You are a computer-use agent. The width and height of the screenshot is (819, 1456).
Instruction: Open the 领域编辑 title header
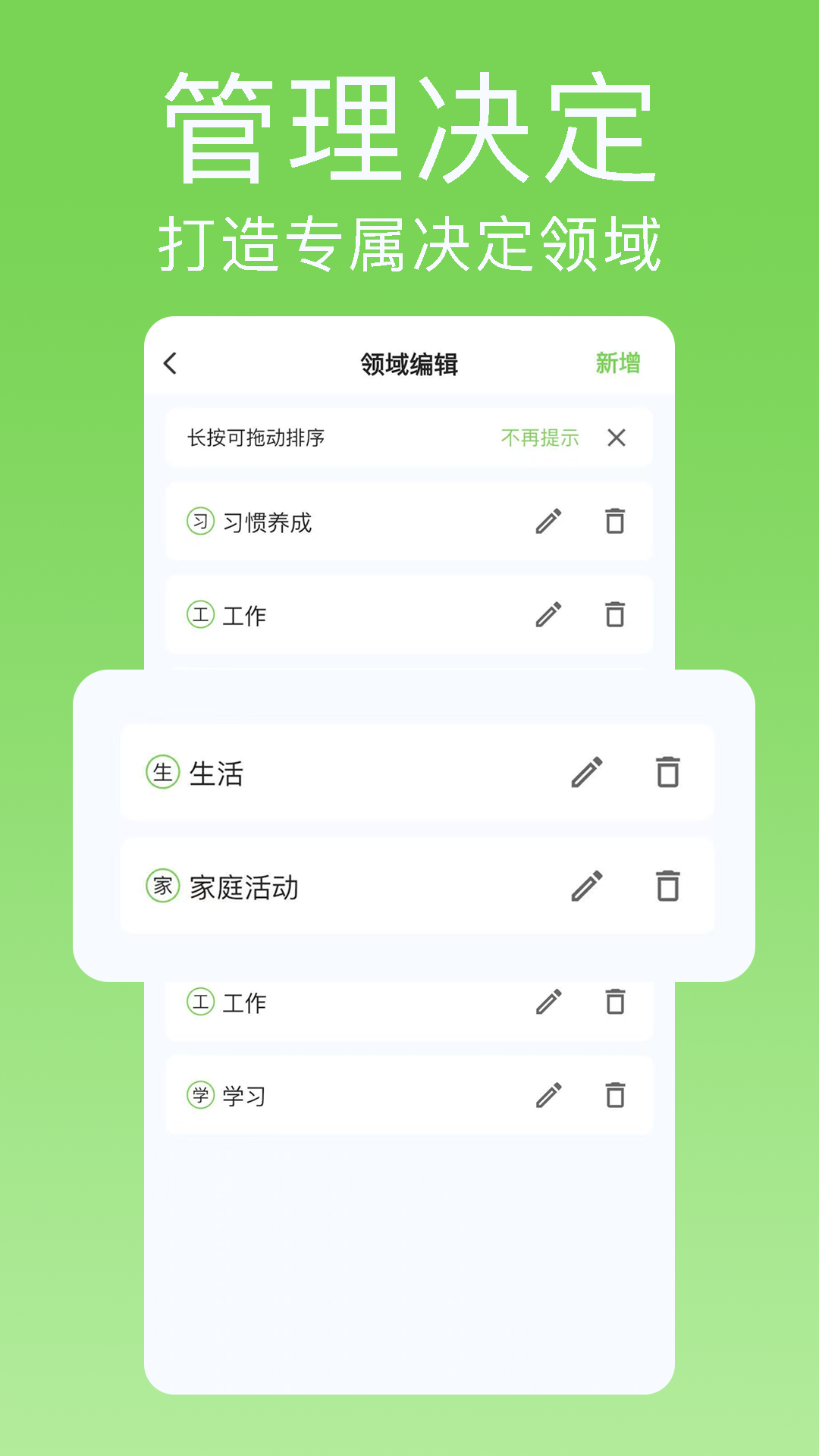tap(409, 362)
